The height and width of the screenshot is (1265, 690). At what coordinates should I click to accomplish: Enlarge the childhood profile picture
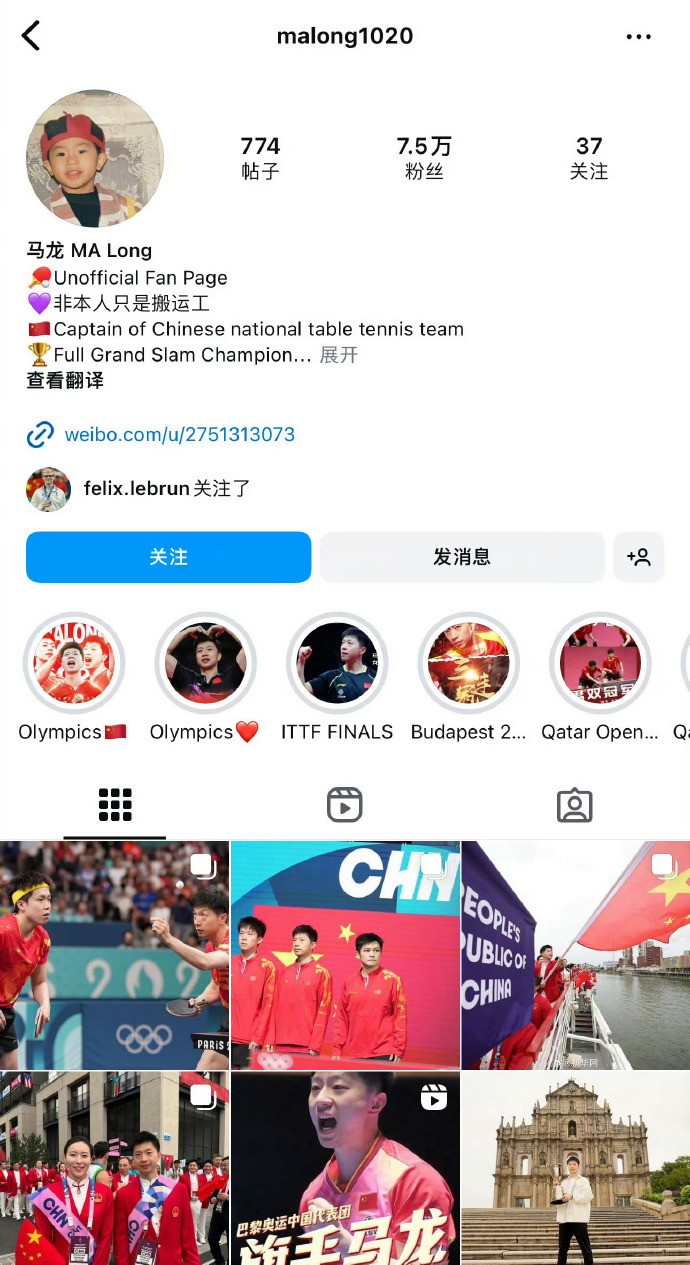click(95, 159)
